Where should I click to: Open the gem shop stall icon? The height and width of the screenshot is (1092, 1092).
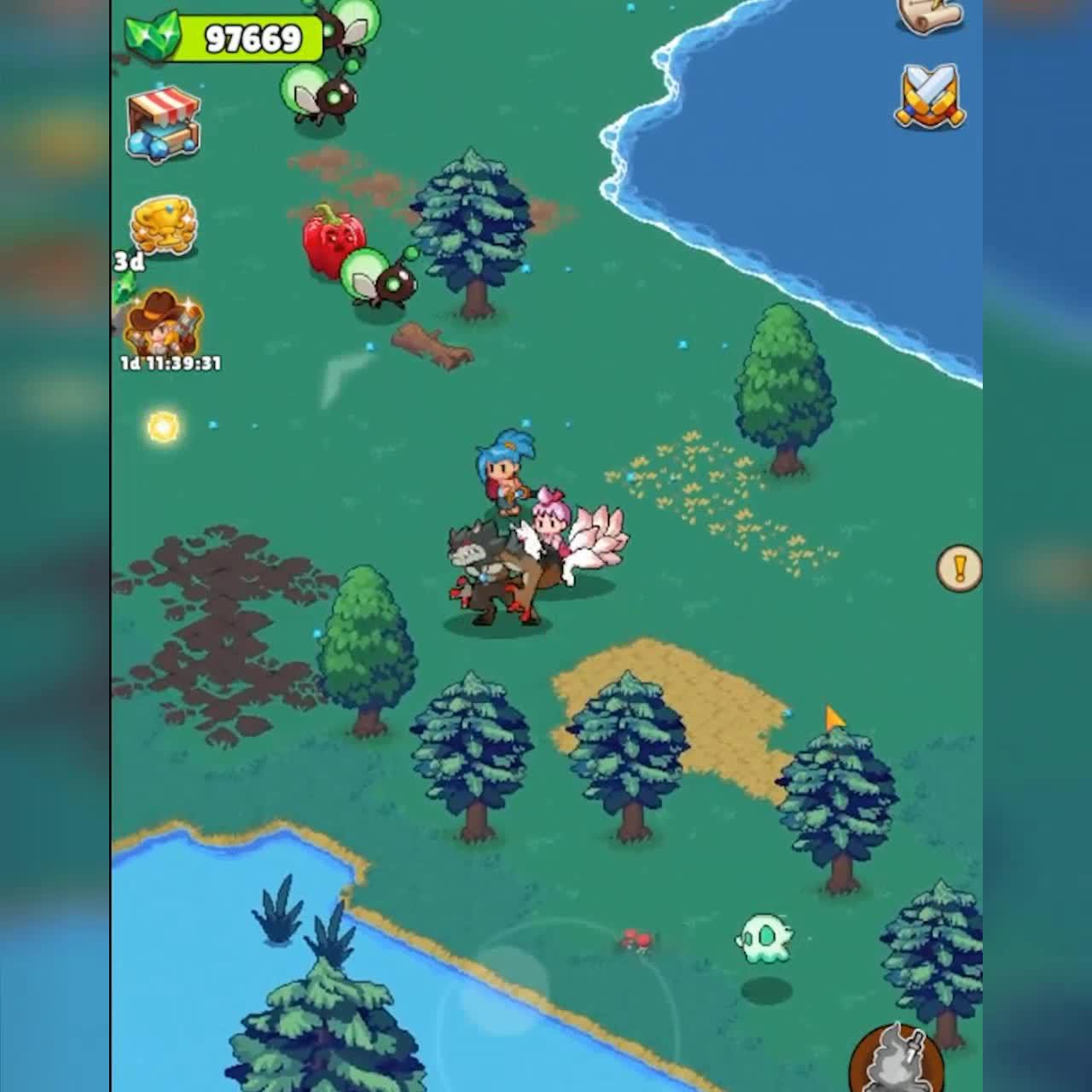coord(163,124)
